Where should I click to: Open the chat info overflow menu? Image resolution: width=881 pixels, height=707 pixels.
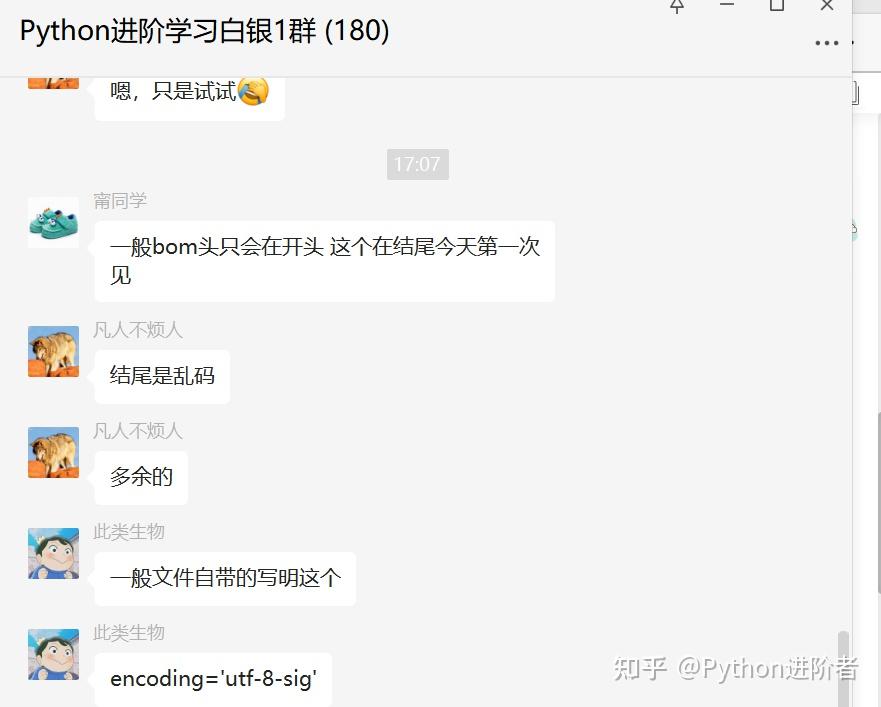(827, 43)
